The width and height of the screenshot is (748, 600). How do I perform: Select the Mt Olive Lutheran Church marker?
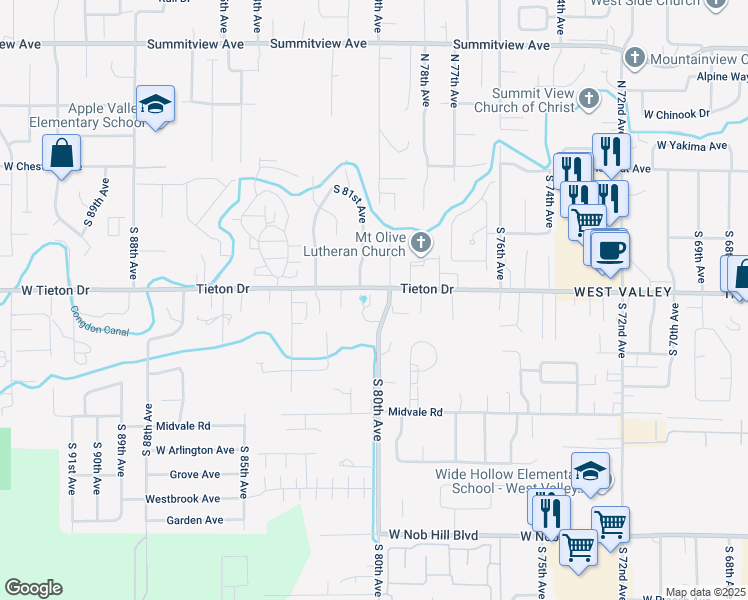pyautogui.click(x=422, y=242)
